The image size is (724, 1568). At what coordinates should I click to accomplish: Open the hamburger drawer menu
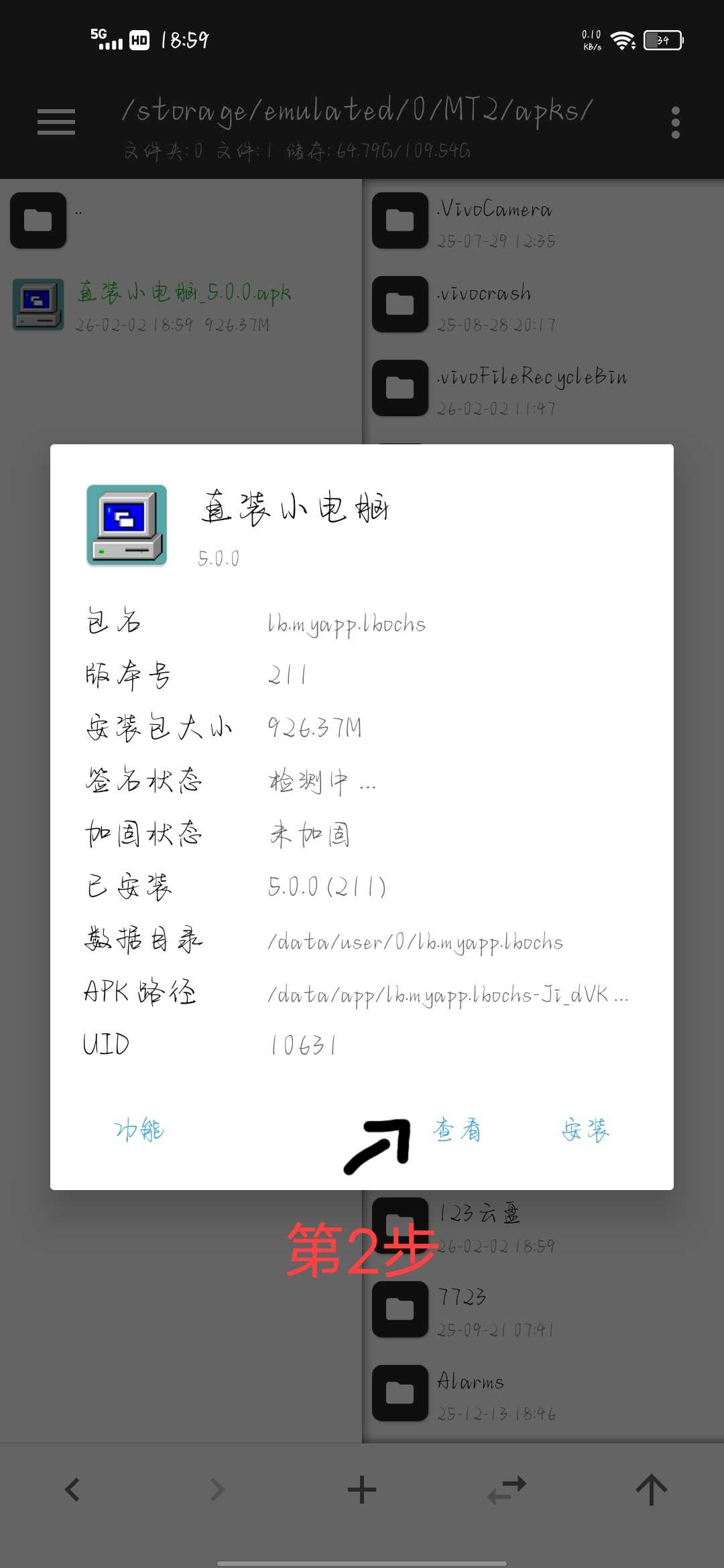(x=56, y=122)
